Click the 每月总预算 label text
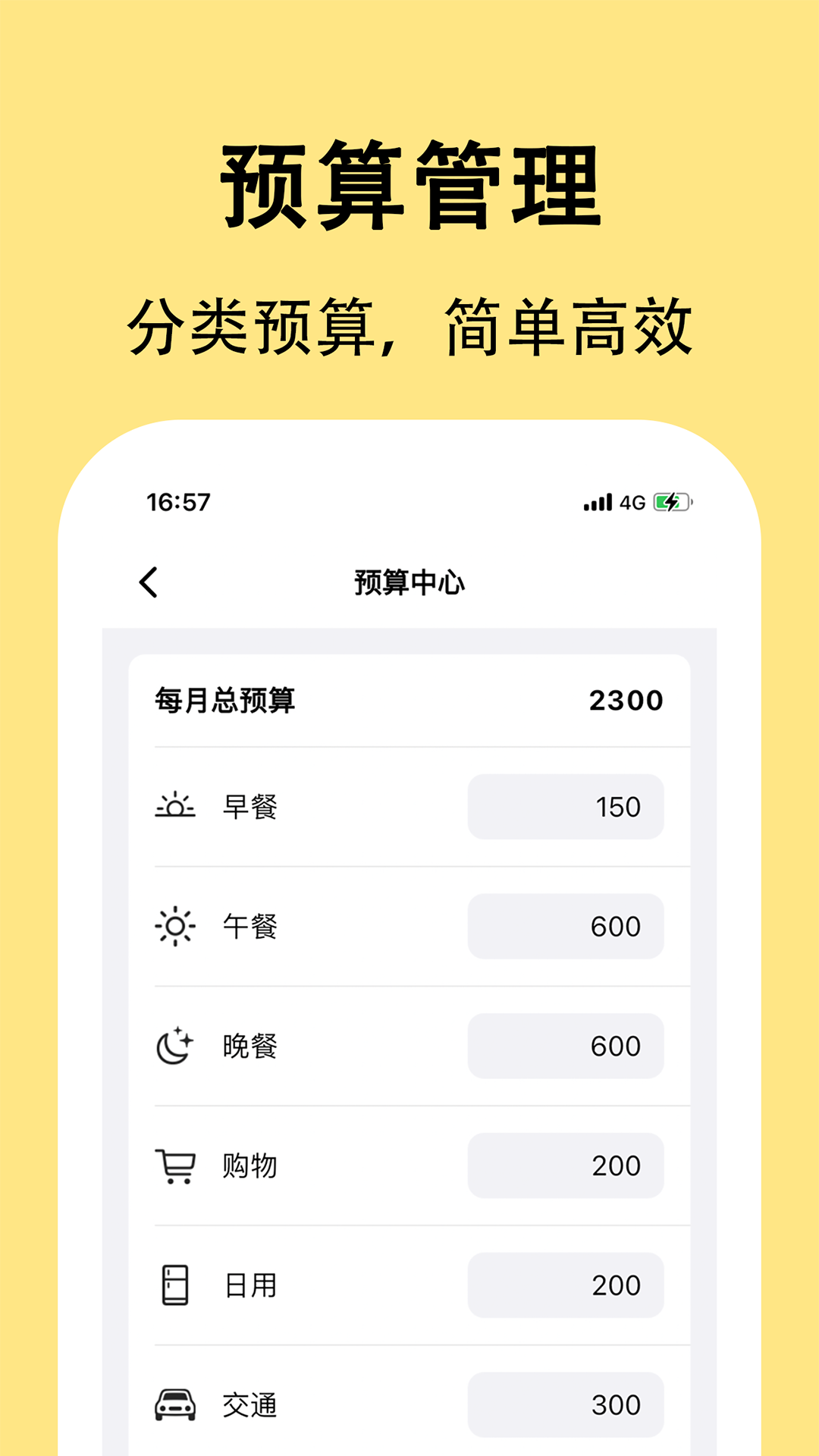The height and width of the screenshot is (1456, 819). [x=226, y=701]
